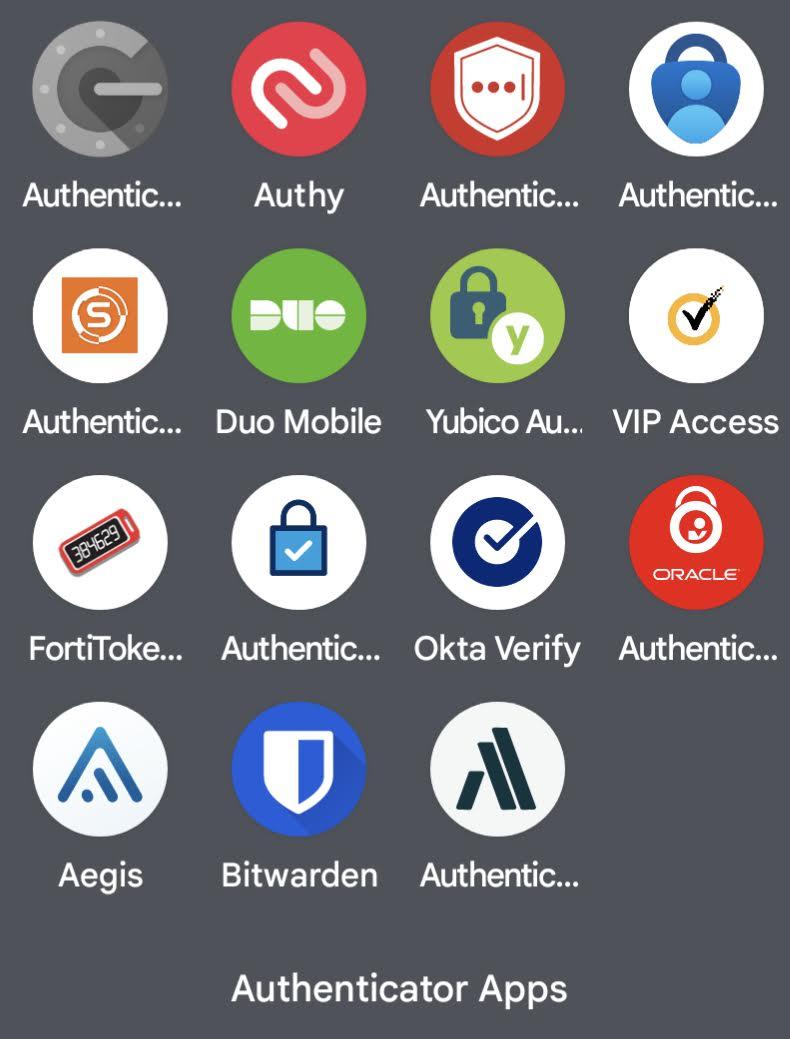Launch Oracle Mobile Authenticator
The height and width of the screenshot is (1039, 790).
pyautogui.click(x=695, y=543)
